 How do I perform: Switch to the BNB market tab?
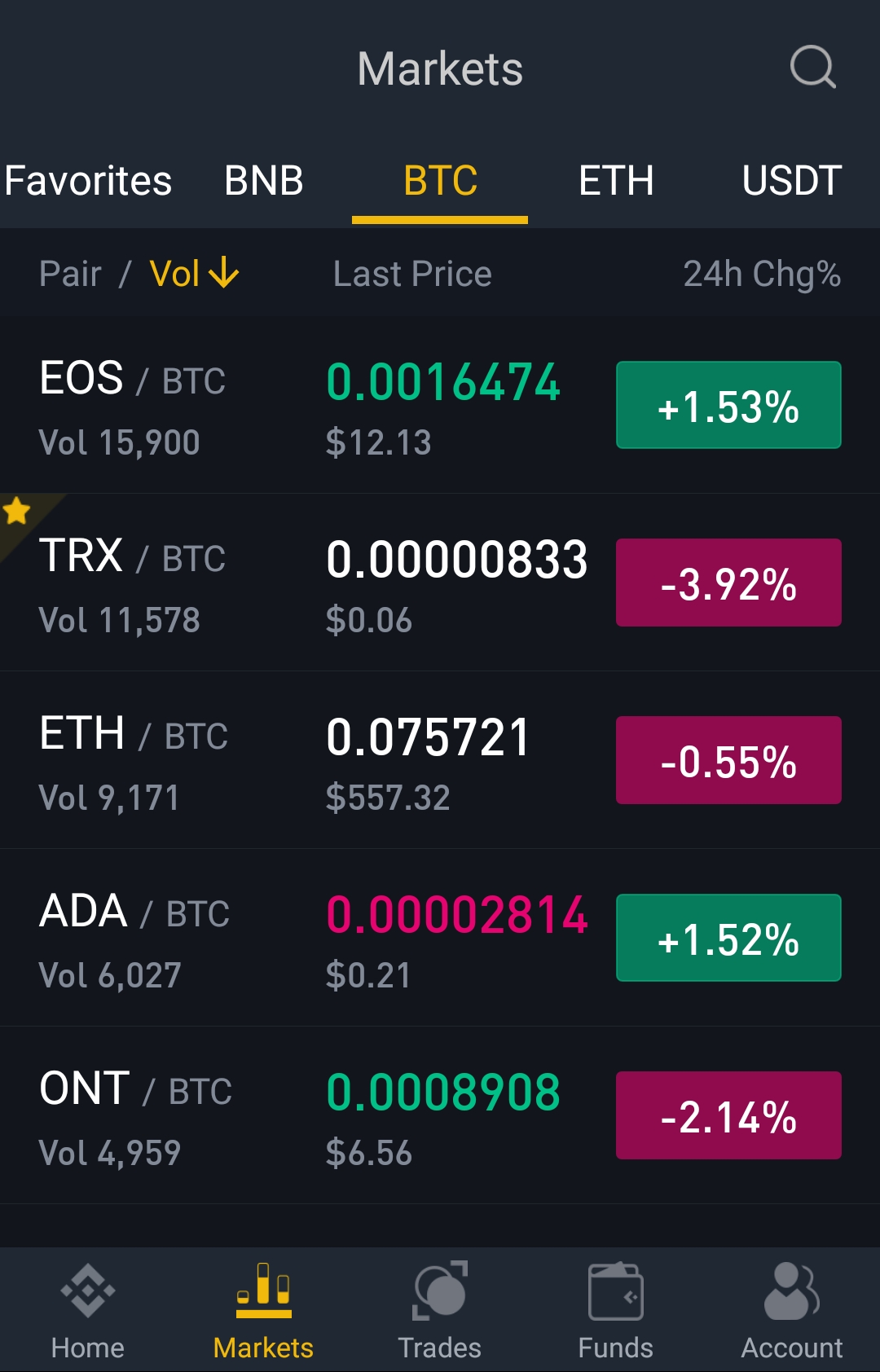click(264, 181)
